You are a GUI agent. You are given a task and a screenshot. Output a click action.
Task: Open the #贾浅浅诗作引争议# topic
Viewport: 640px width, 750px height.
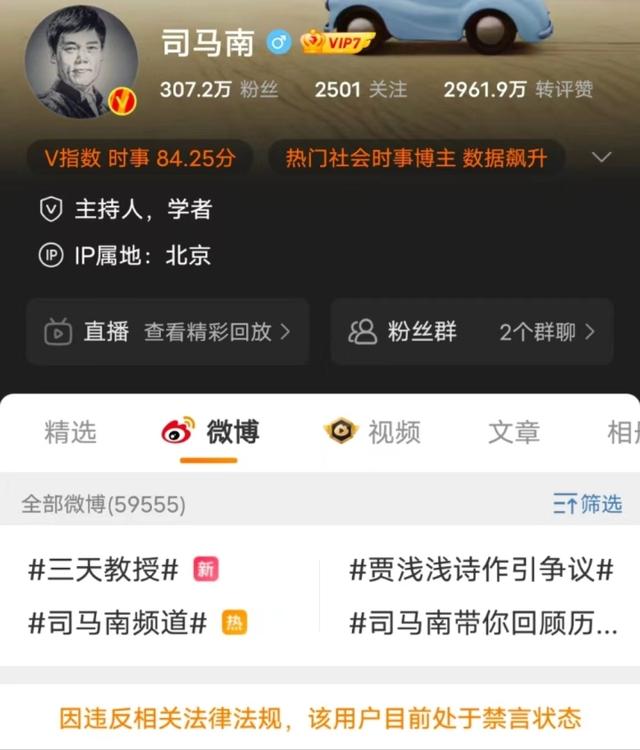pos(480,571)
